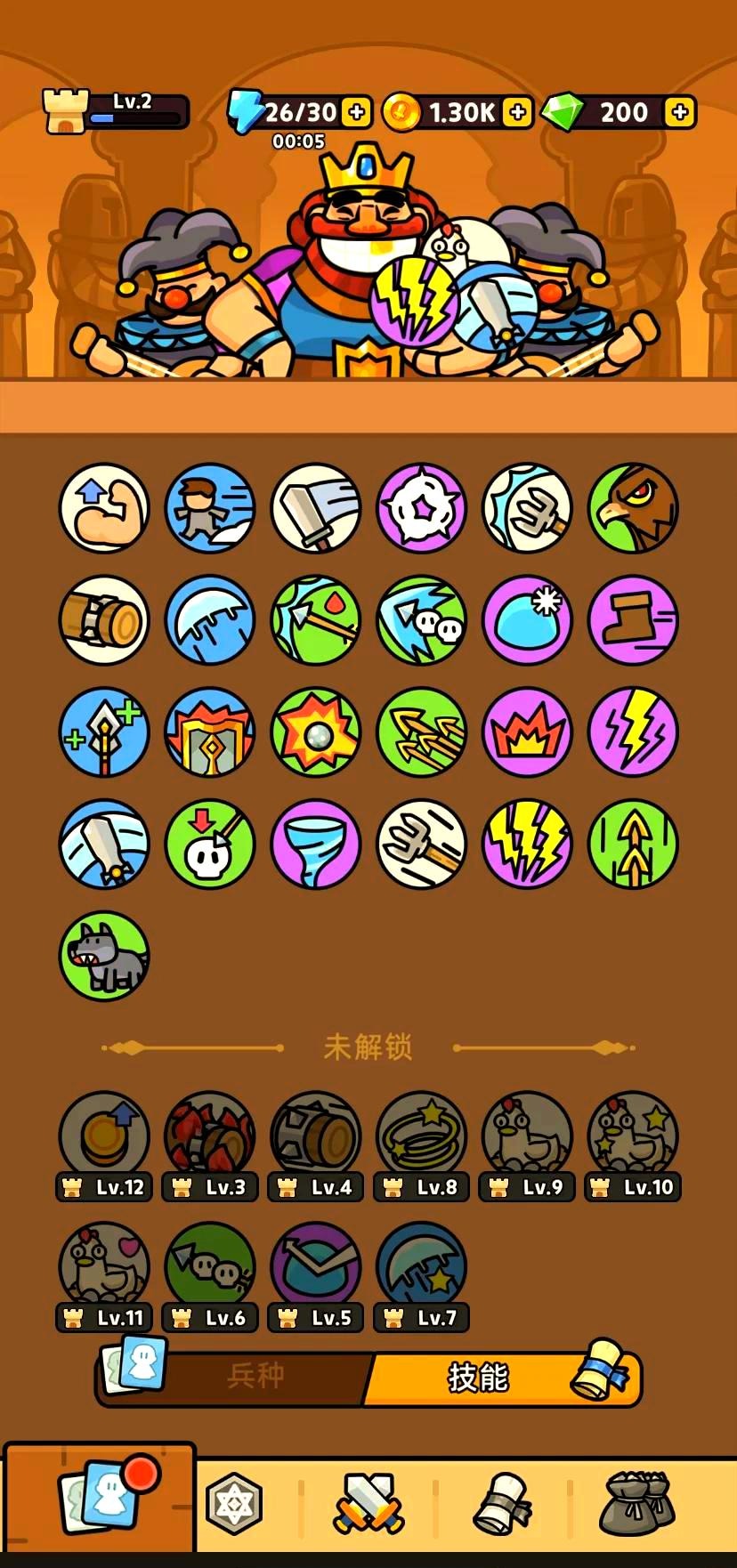The height and width of the screenshot is (1568, 737).
Task: Open the muscle arm strength skill
Action: (x=104, y=508)
